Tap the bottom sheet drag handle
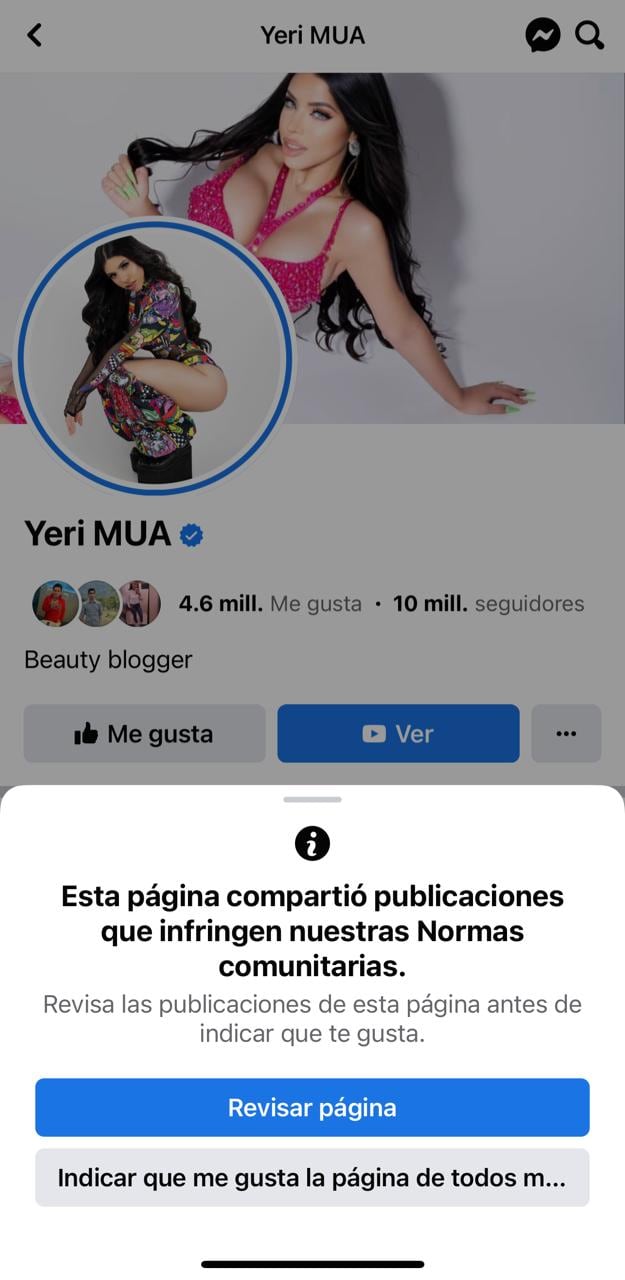This screenshot has height=1280, width=625. point(312,800)
